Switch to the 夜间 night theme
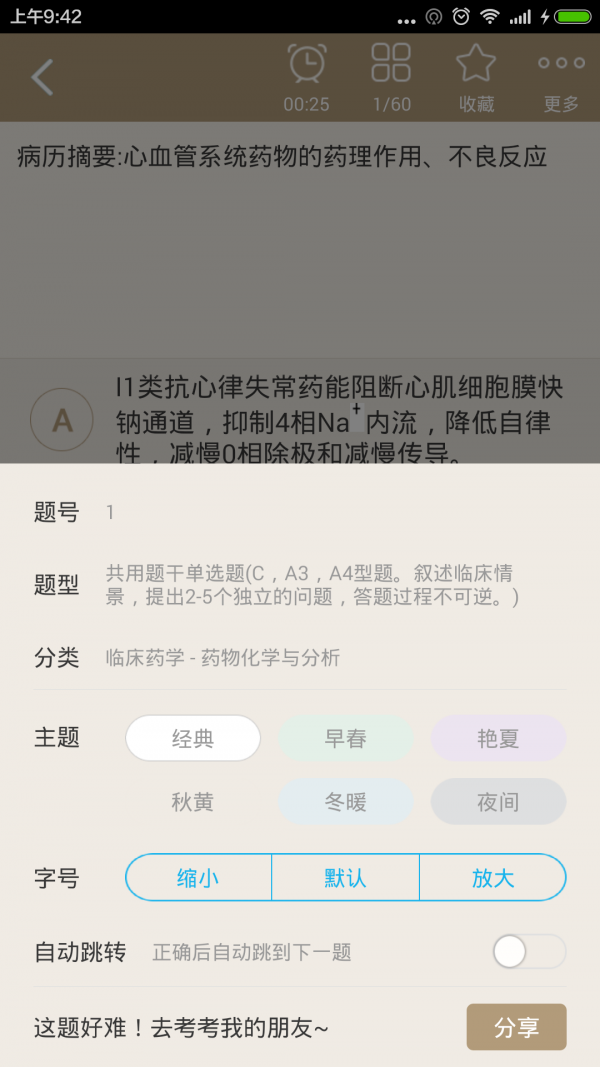 click(498, 802)
